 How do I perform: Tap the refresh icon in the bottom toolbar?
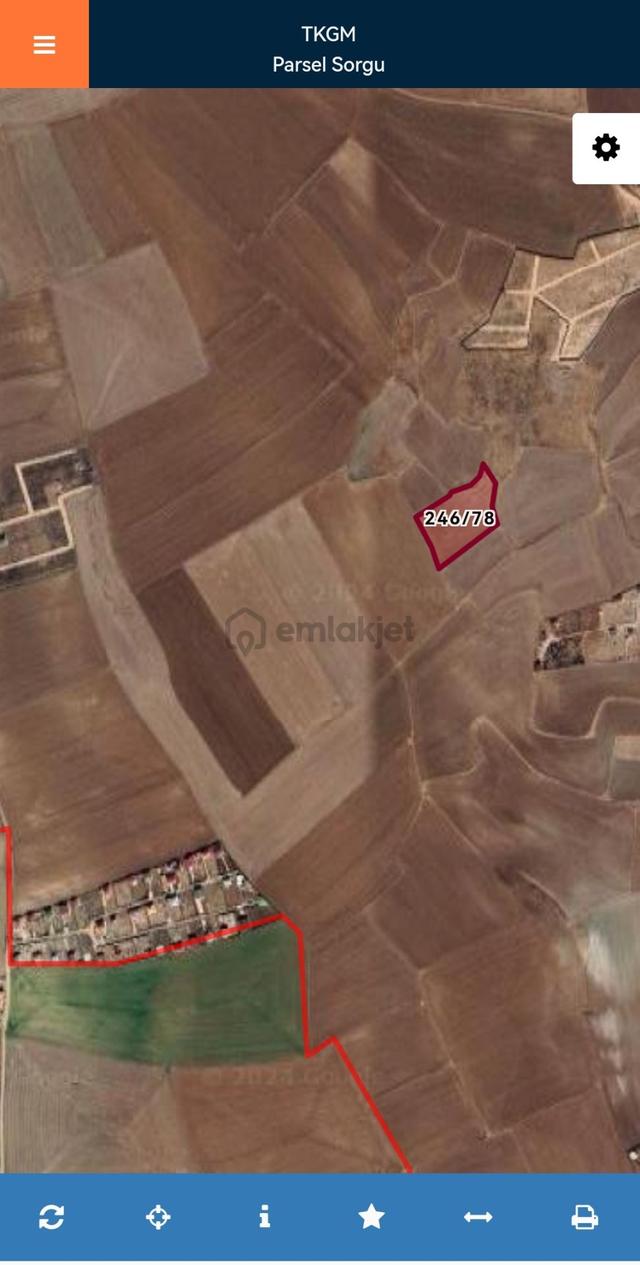[x=52, y=1216]
